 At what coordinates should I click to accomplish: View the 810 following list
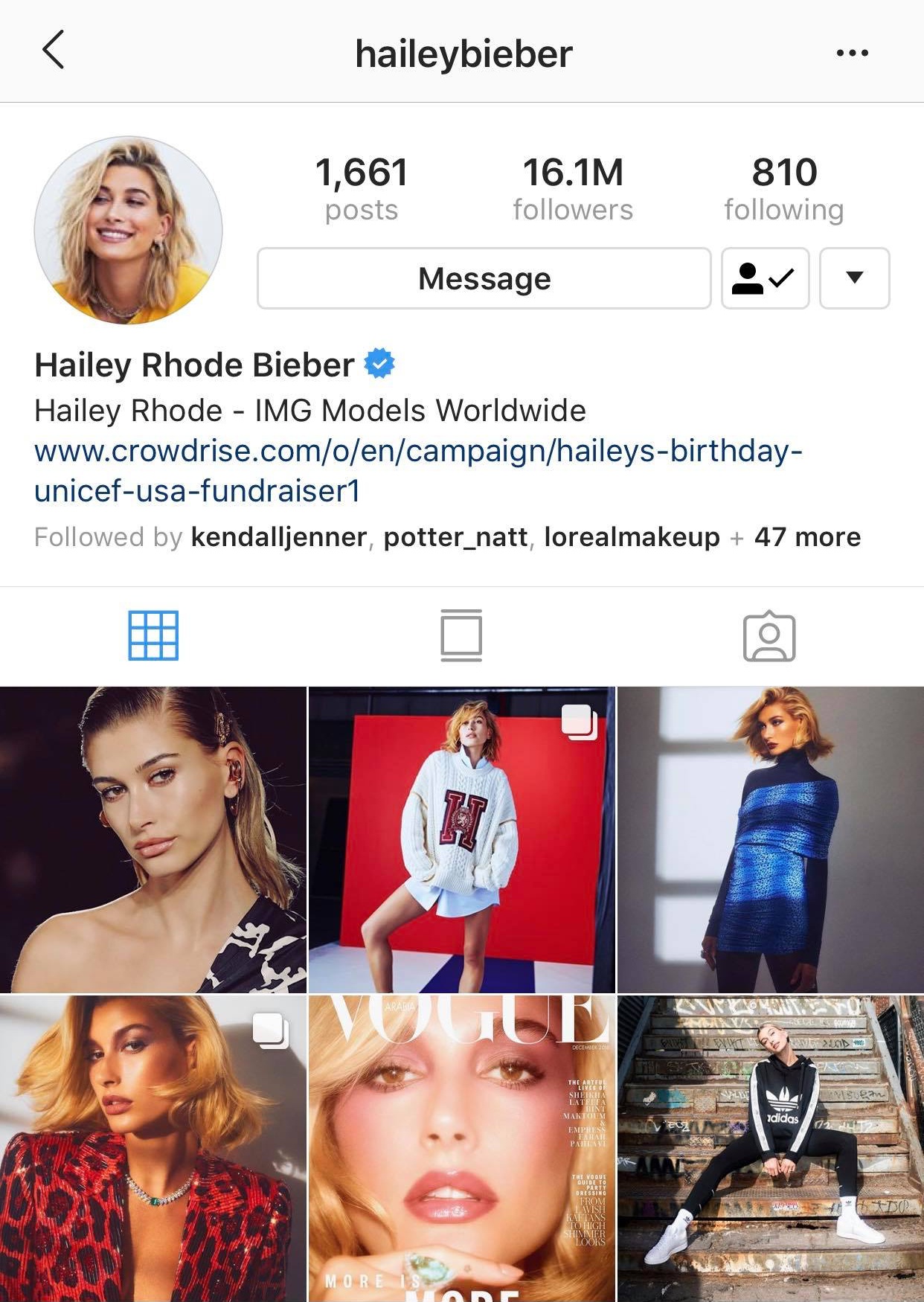point(783,188)
